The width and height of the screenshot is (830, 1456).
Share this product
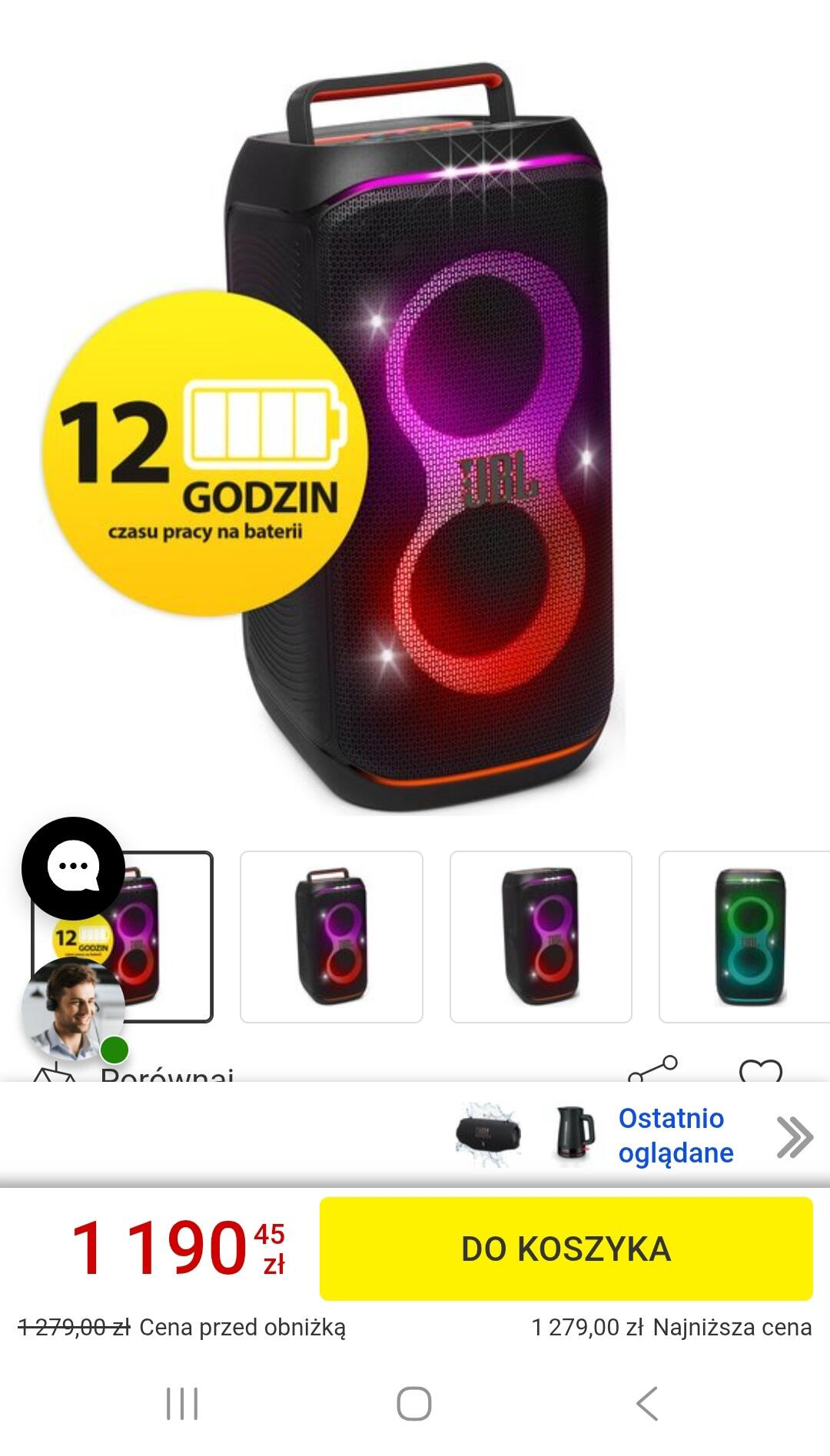[652, 1069]
